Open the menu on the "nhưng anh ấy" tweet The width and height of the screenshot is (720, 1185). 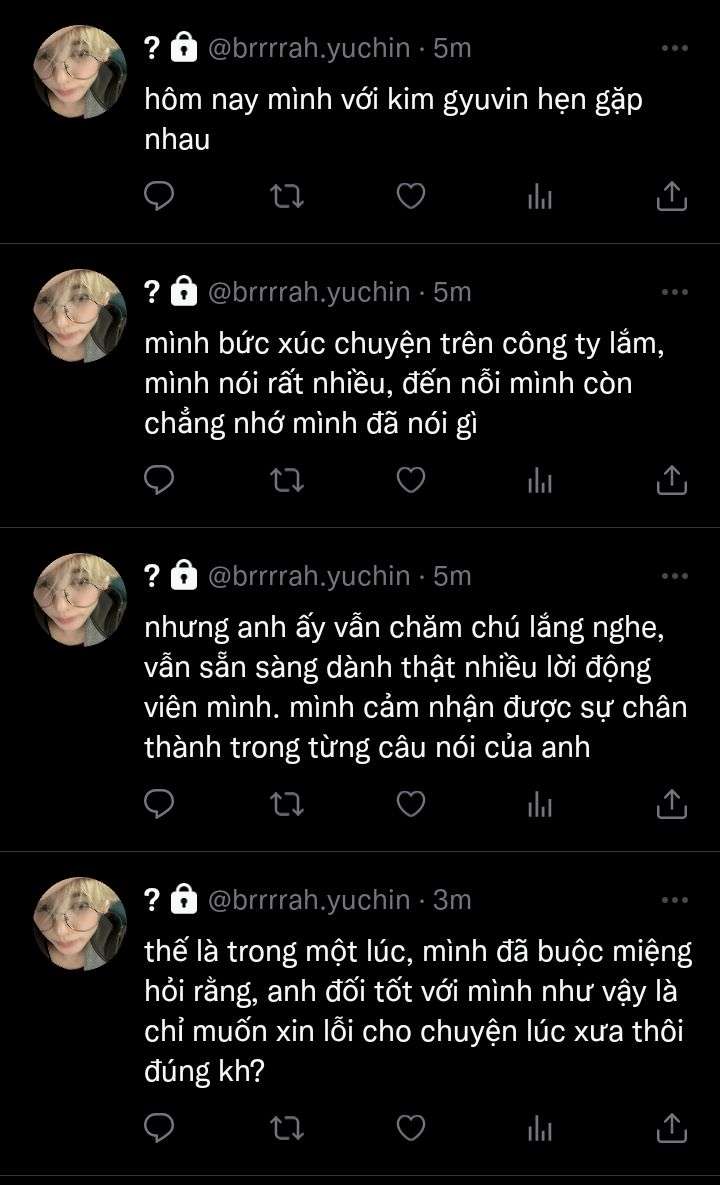(x=675, y=577)
